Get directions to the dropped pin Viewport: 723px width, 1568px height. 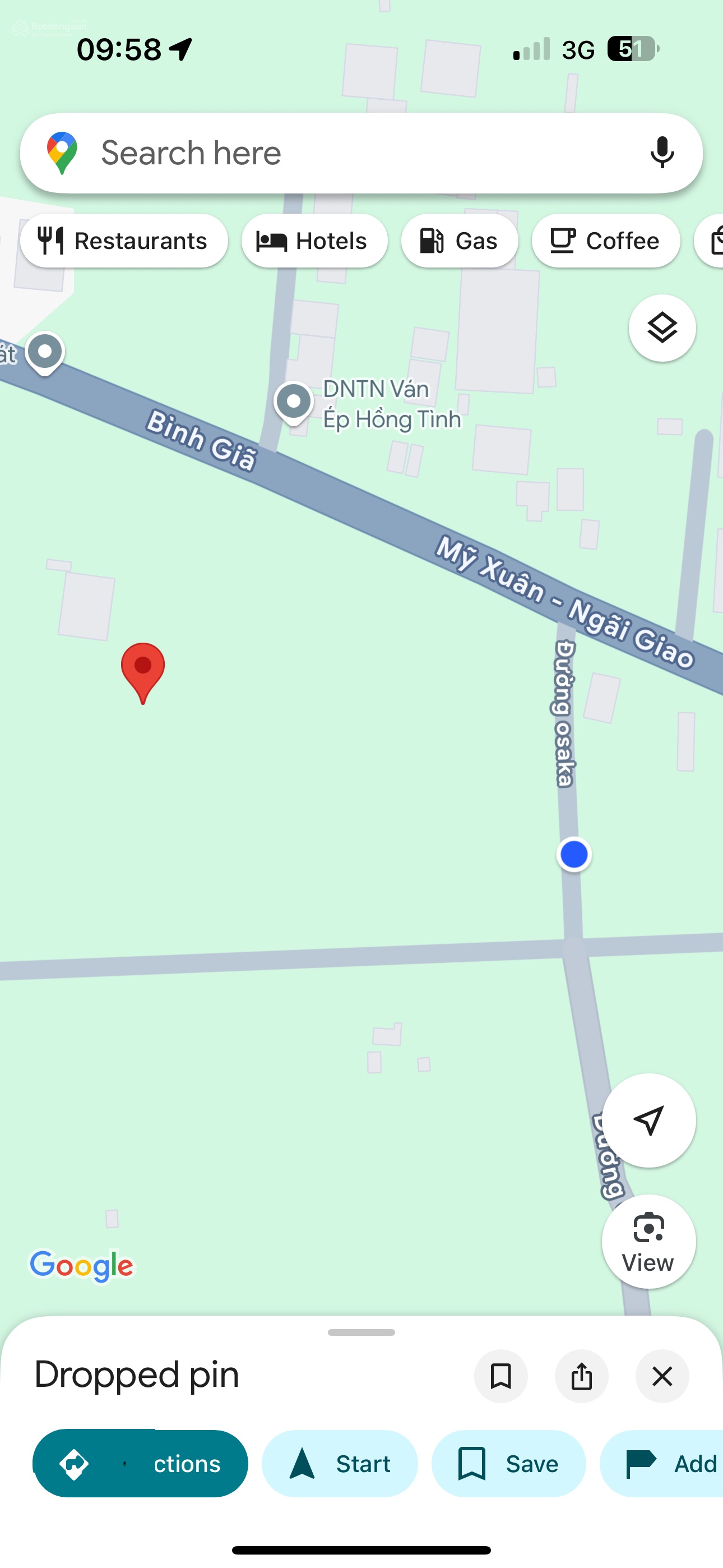[140, 1463]
